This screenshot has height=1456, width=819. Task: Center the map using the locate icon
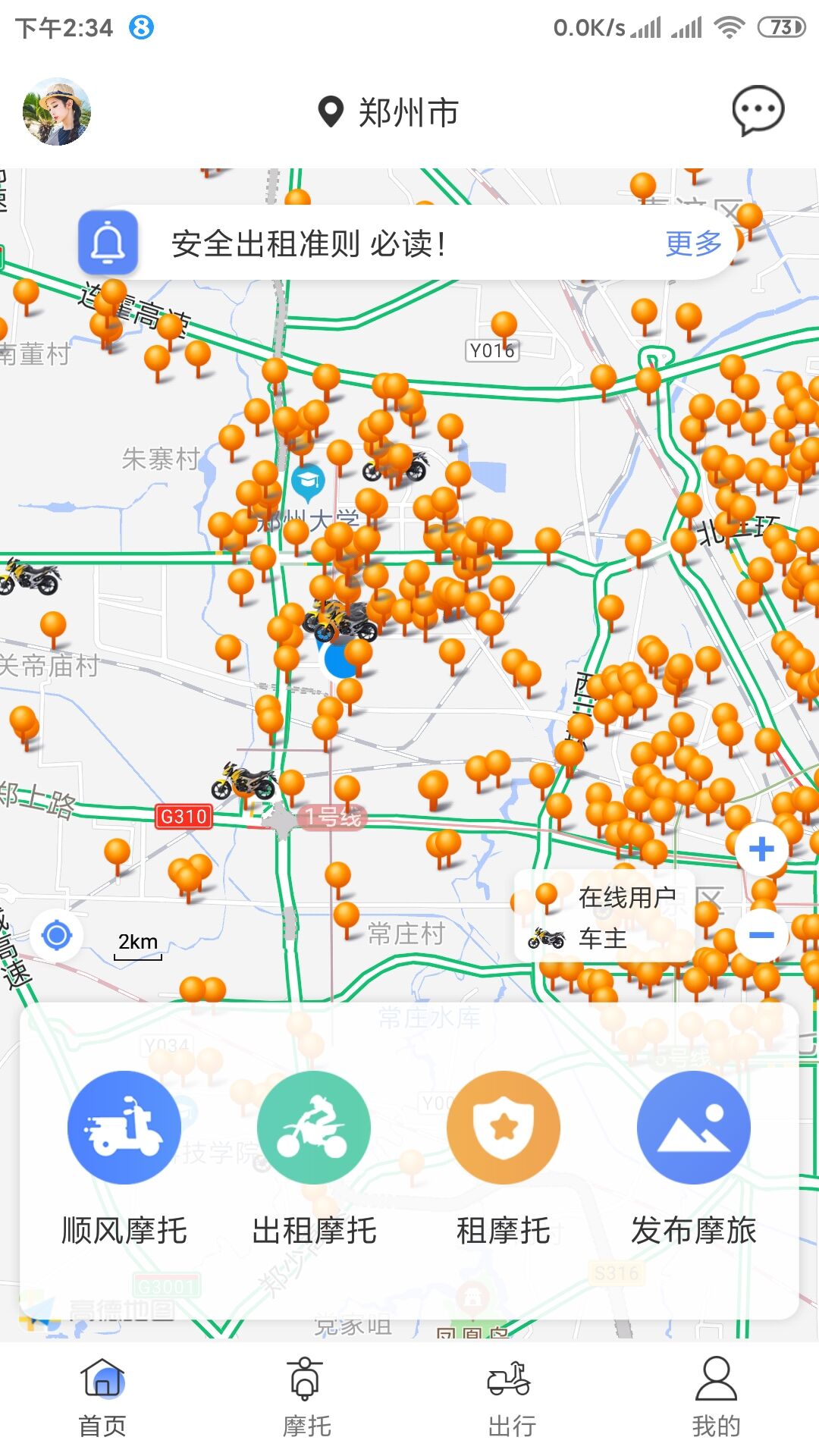click(56, 935)
